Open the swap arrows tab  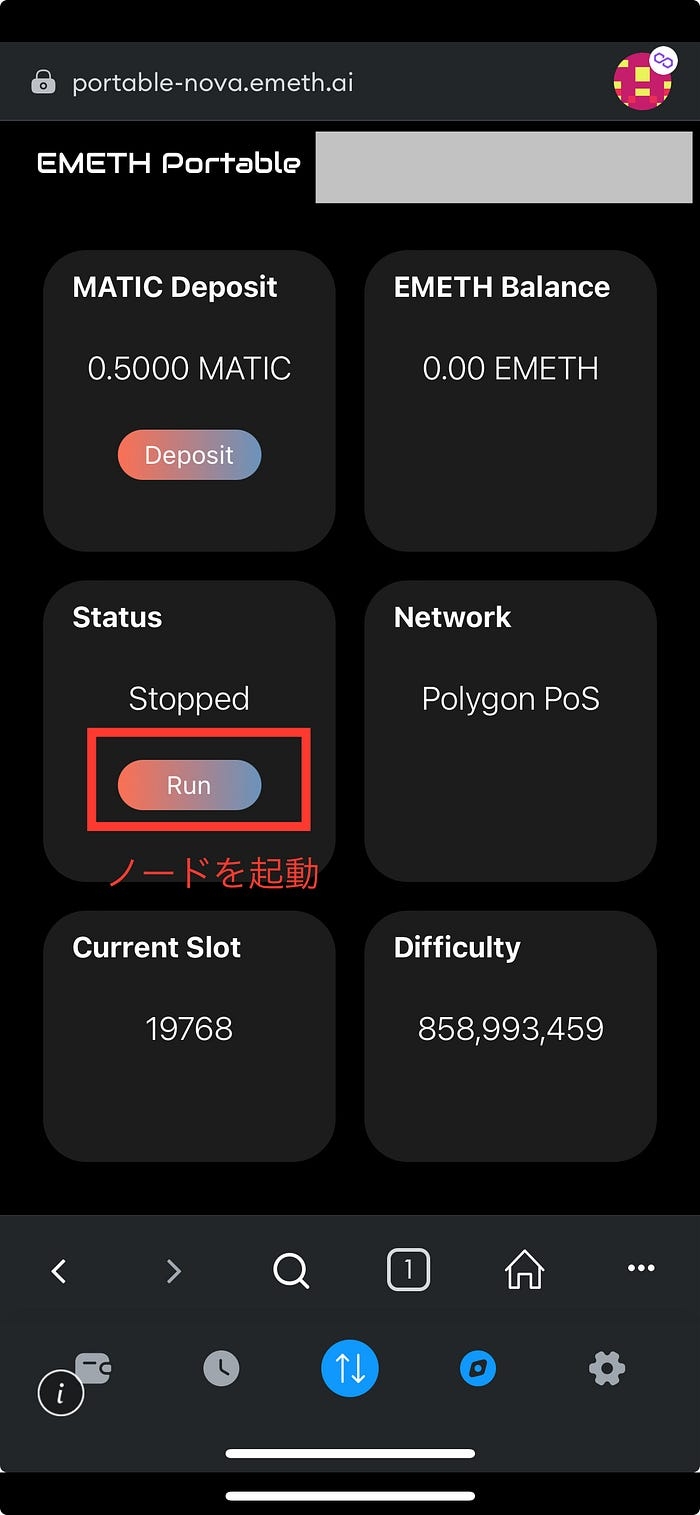coord(350,1367)
